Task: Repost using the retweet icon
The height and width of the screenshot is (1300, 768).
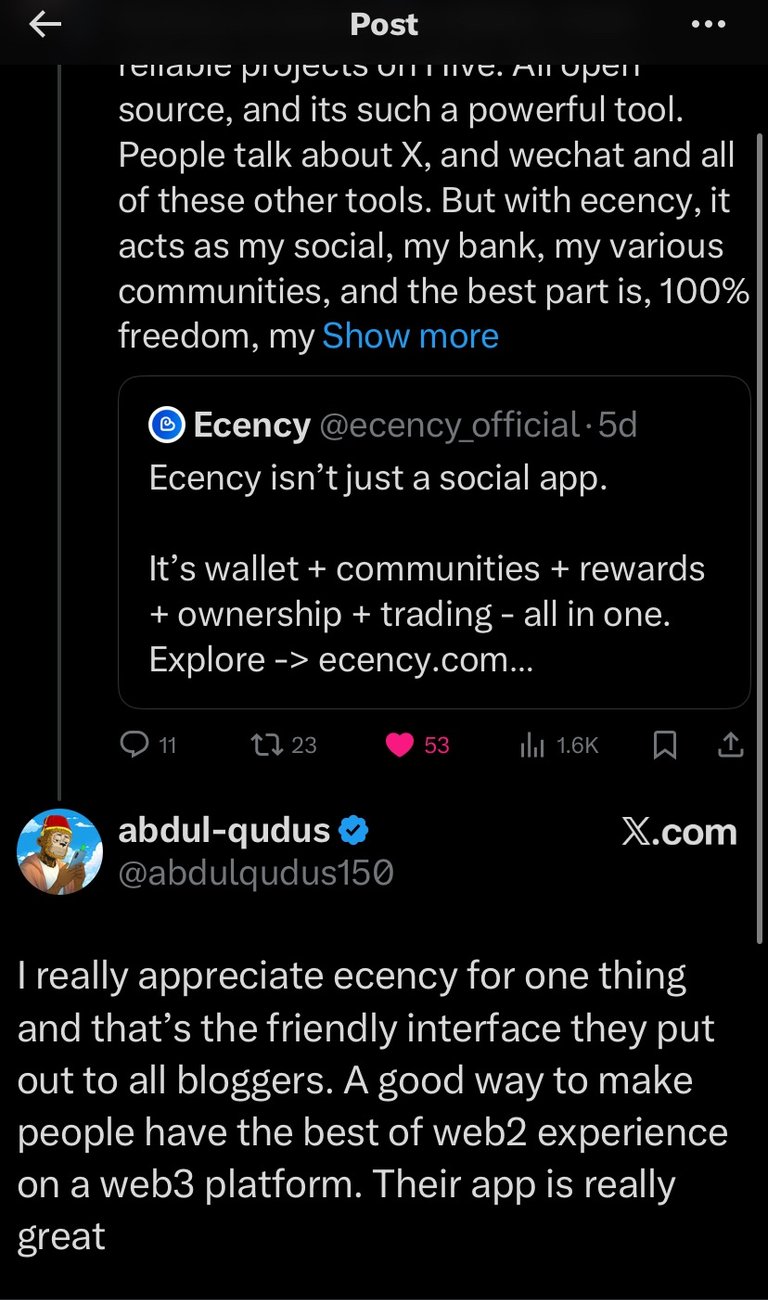Action: [265, 744]
